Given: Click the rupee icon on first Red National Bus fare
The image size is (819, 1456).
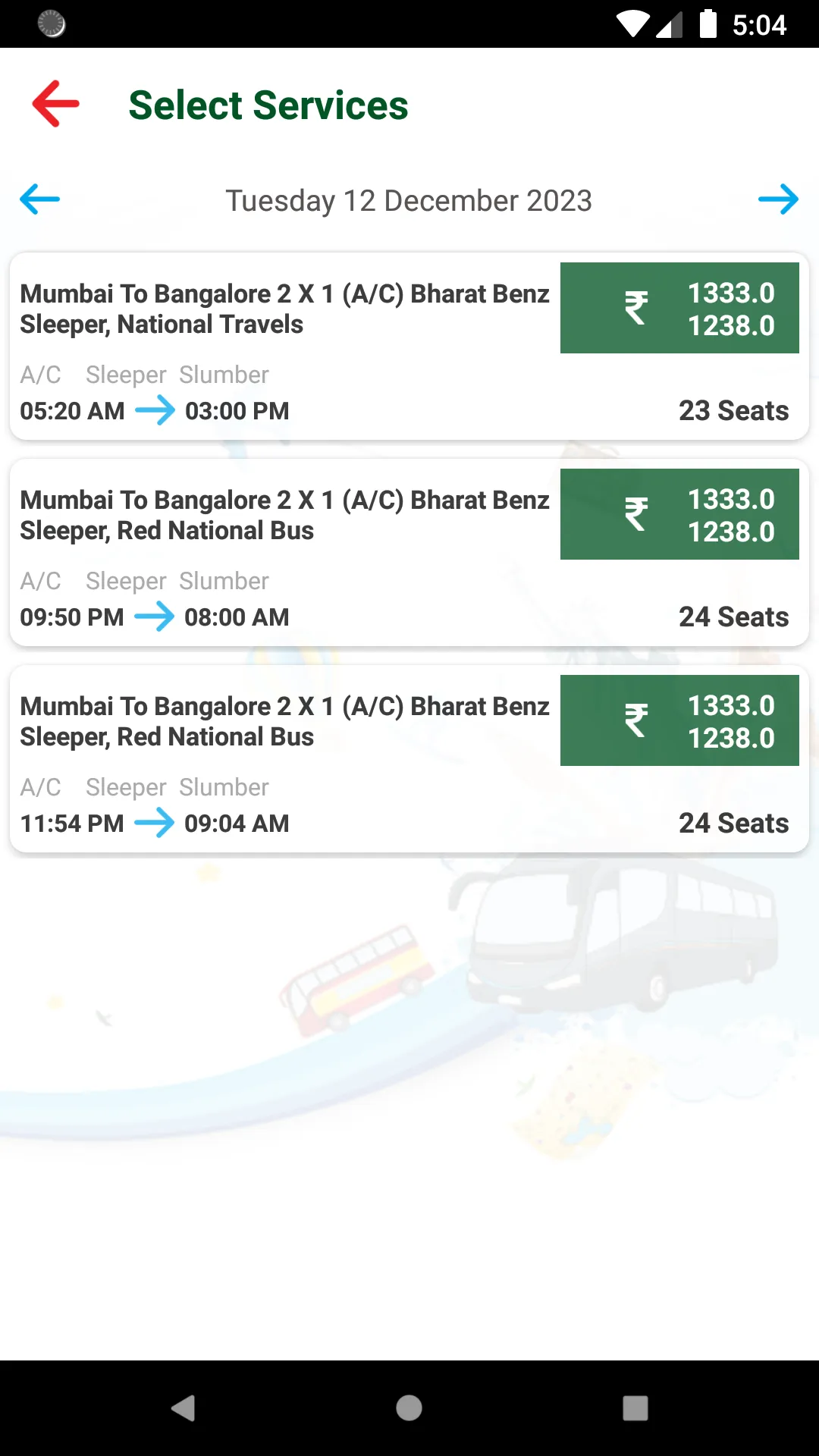Looking at the screenshot, I should click(x=635, y=513).
